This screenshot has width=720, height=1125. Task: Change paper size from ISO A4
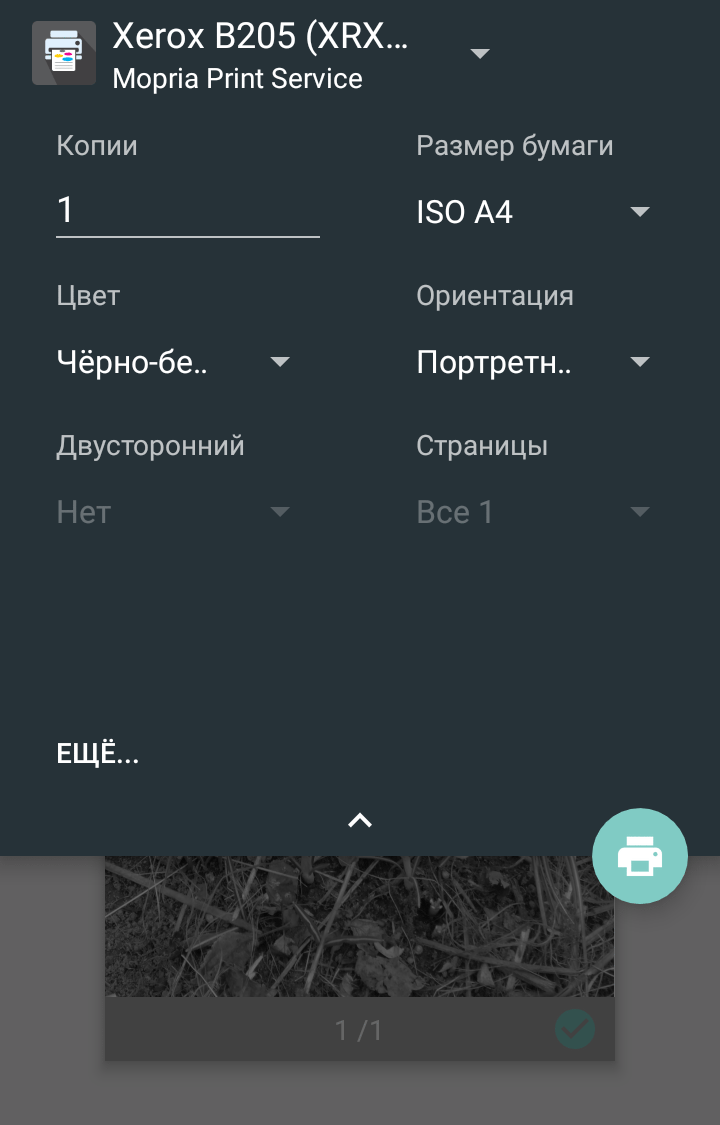[532, 212]
